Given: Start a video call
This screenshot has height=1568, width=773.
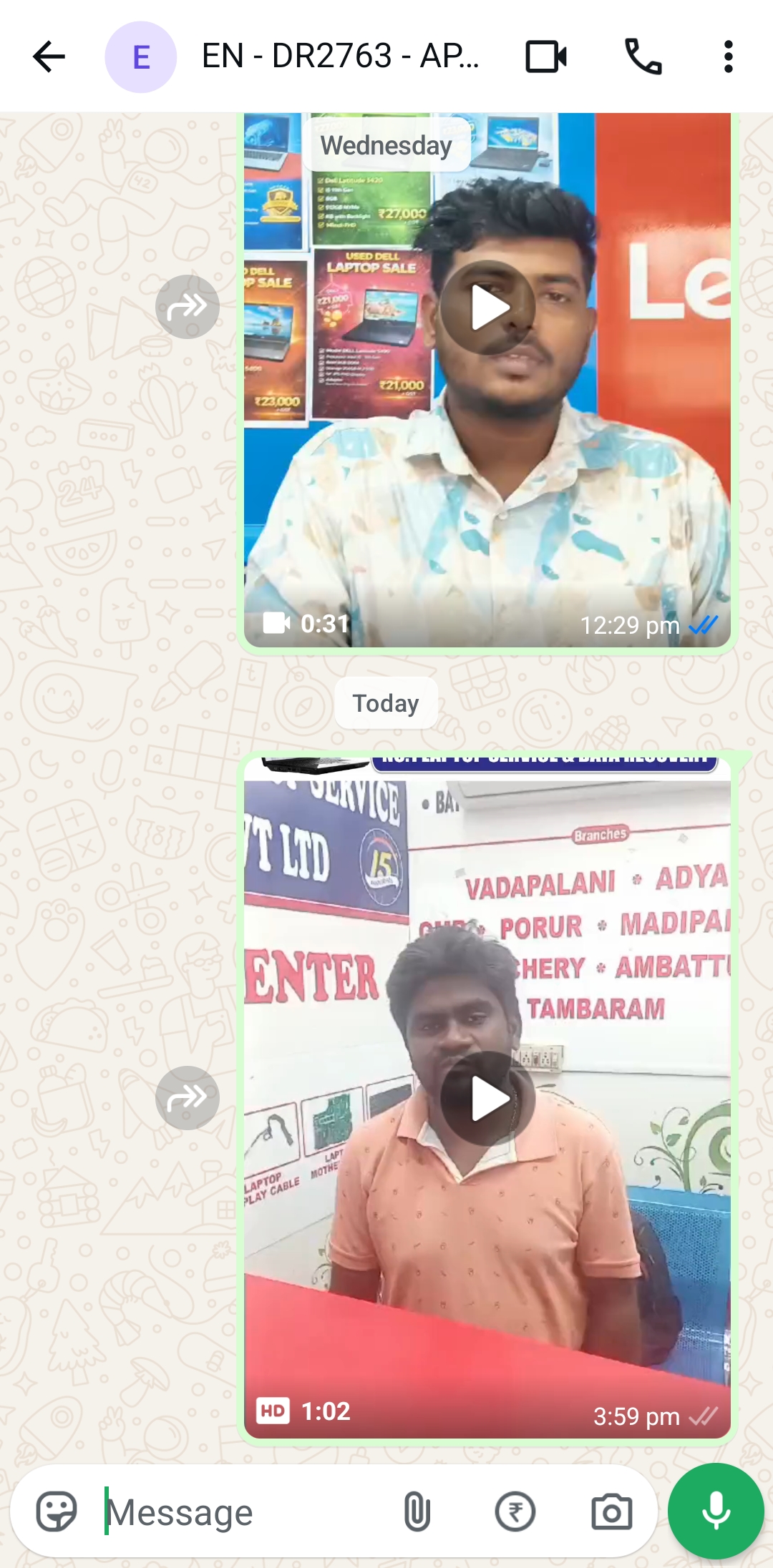Looking at the screenshot, I should [546, 57].
